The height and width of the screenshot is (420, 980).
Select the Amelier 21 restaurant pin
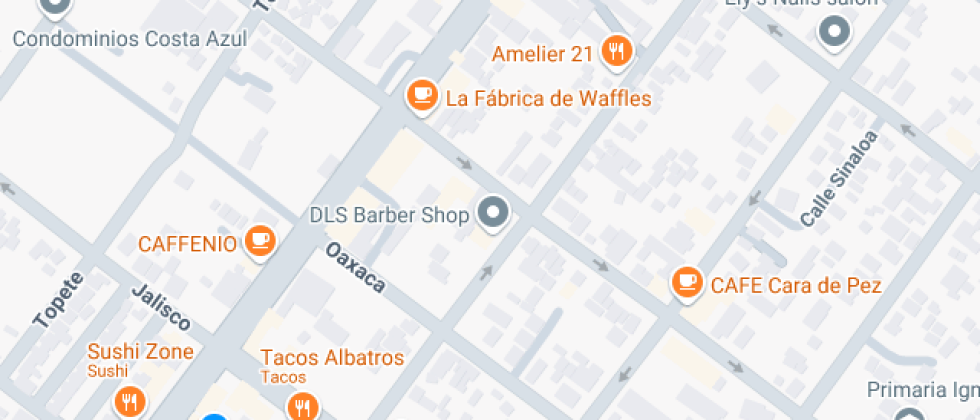click(617, 52)
